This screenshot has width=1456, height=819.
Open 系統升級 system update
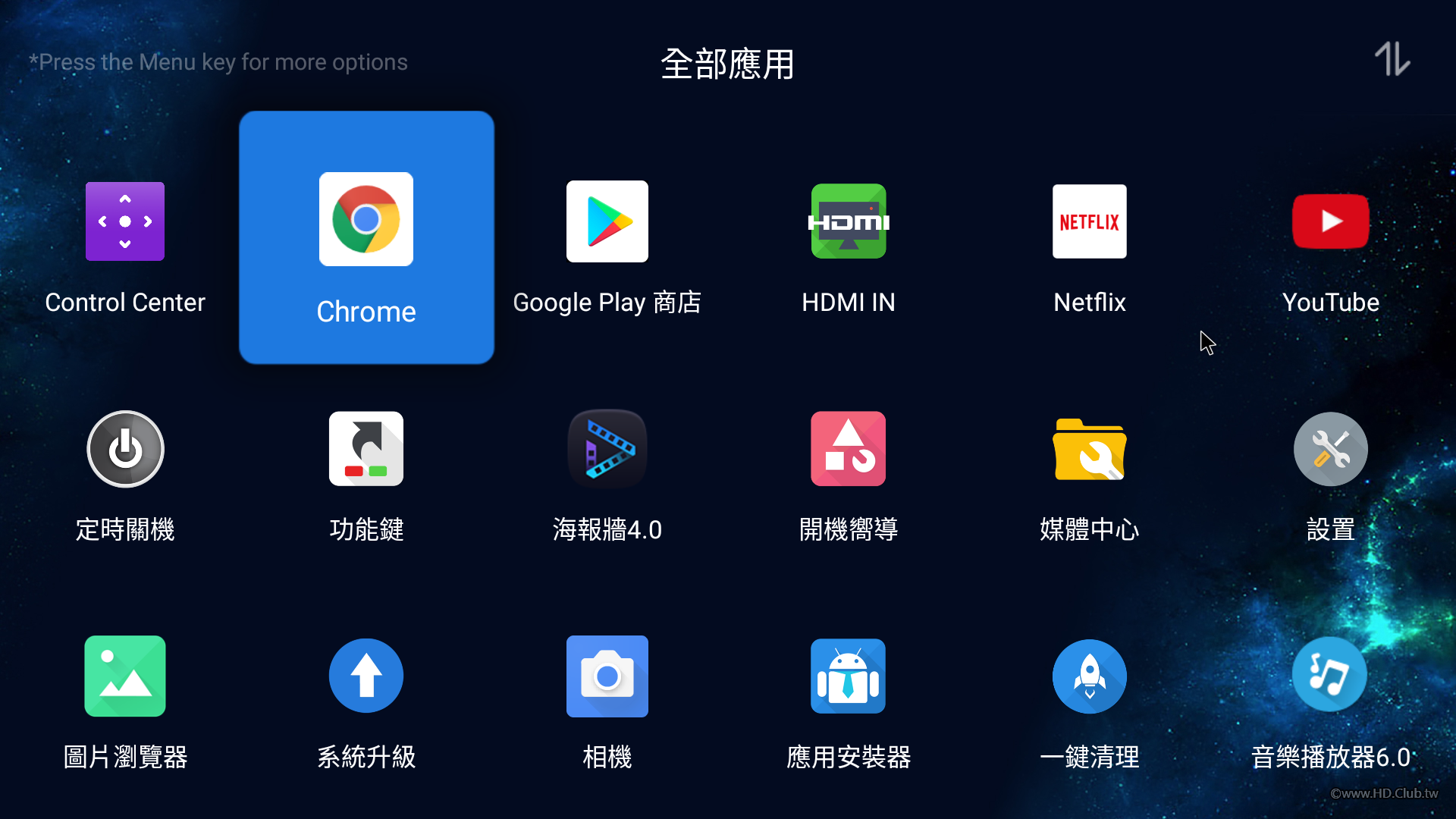tap(366, 676)
